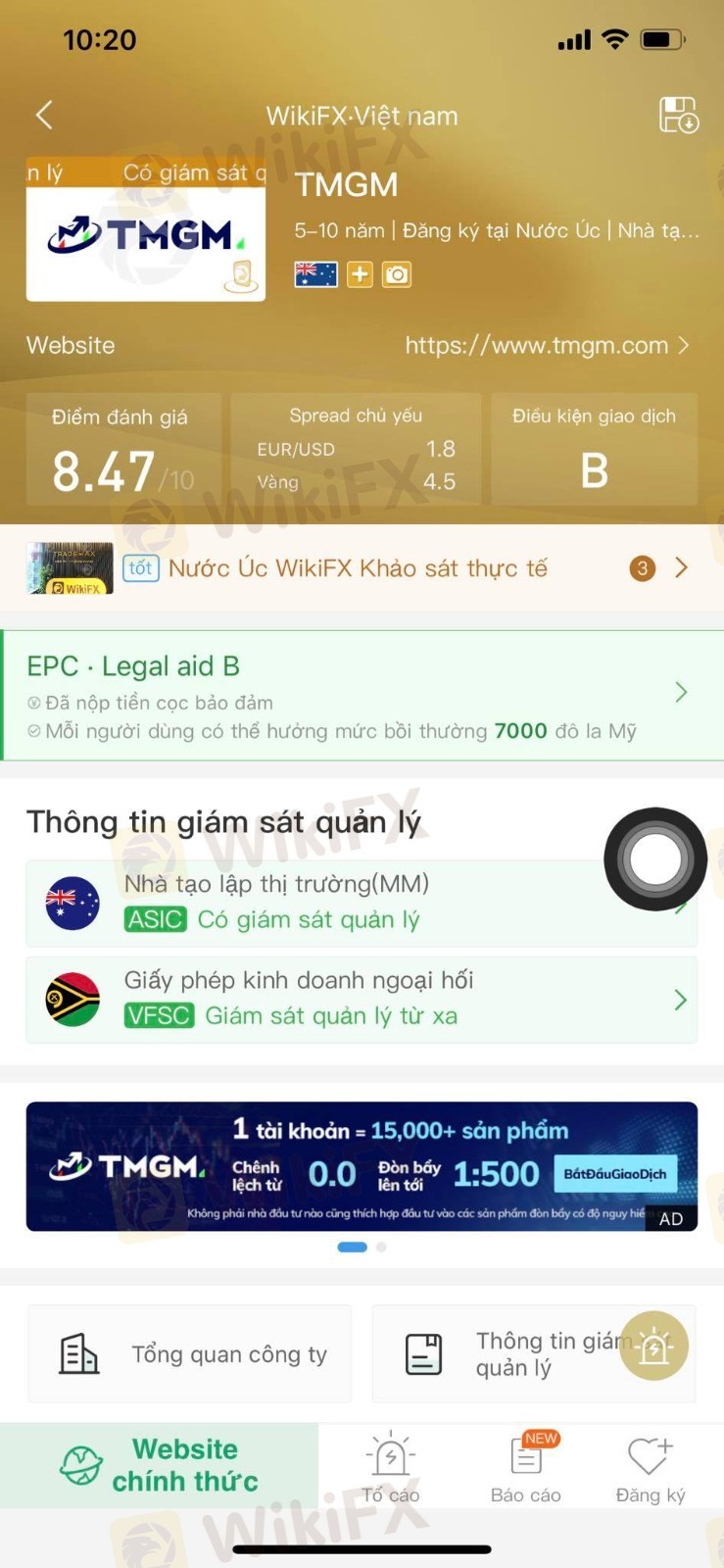Open the tmgm.com website link
Image resolution: width=724 pixels, height=1568 pixels.
pos(547,345)
